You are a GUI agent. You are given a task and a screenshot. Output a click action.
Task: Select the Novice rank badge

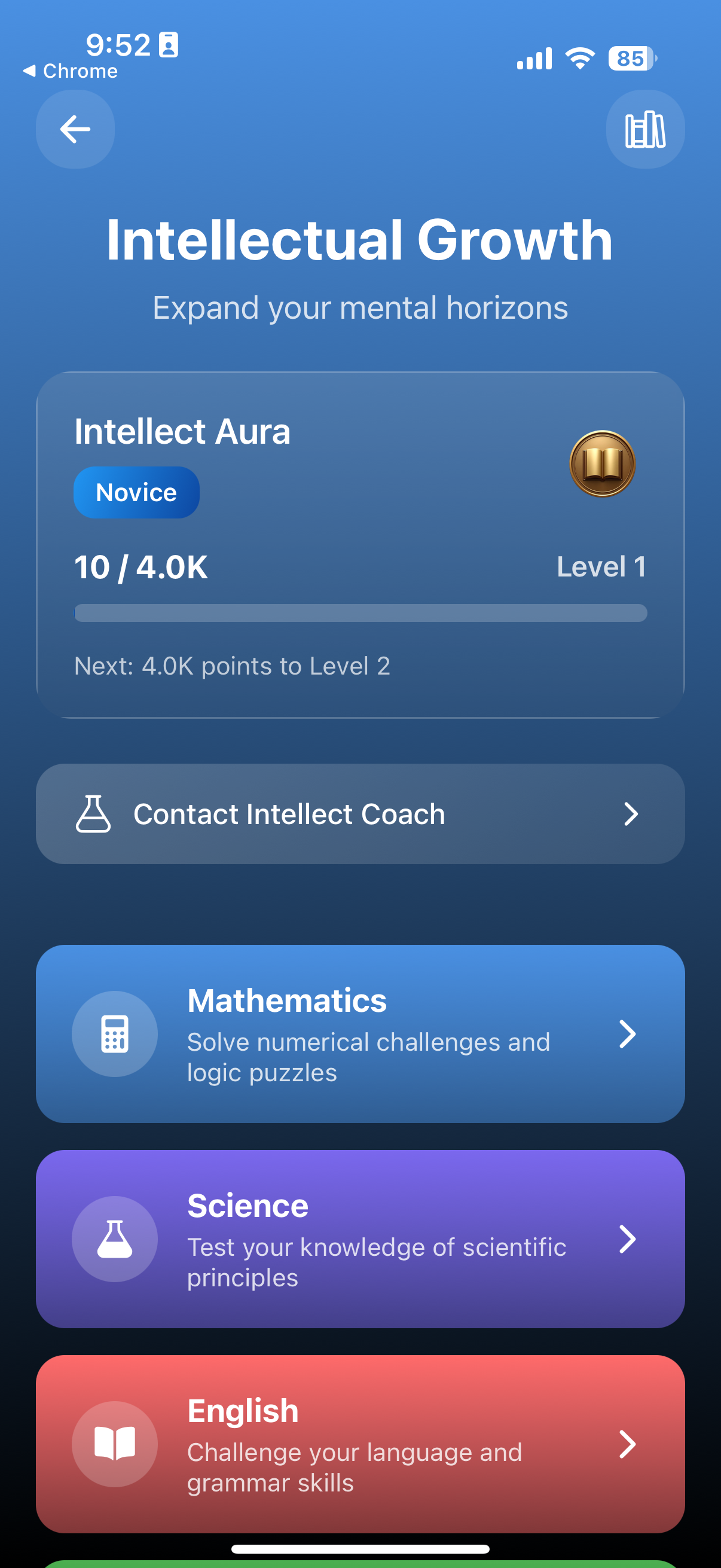[x=136, y=492]
